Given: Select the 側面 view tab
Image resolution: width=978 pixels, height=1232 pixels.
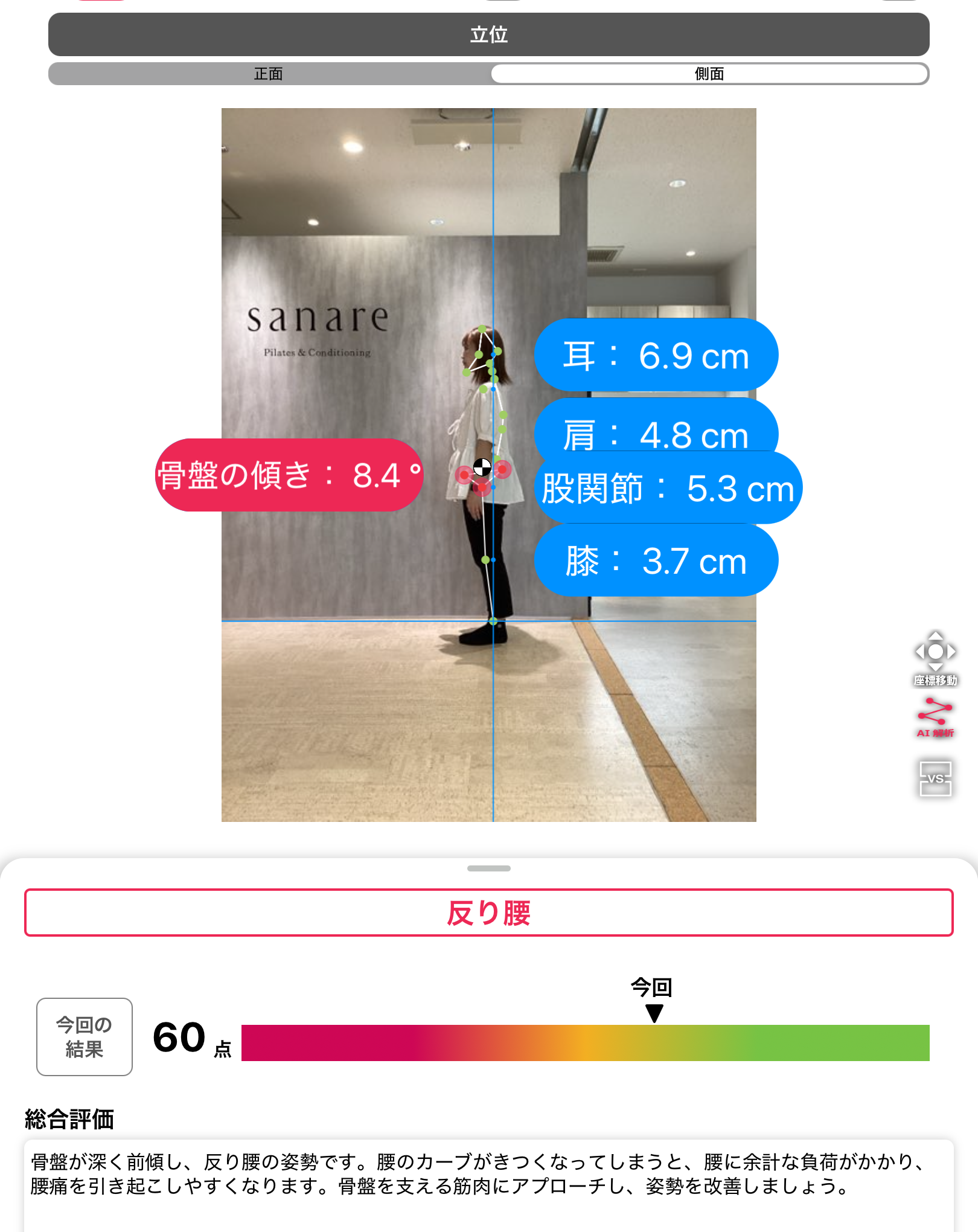Looking at the screenshot, I should click(709, 74).
